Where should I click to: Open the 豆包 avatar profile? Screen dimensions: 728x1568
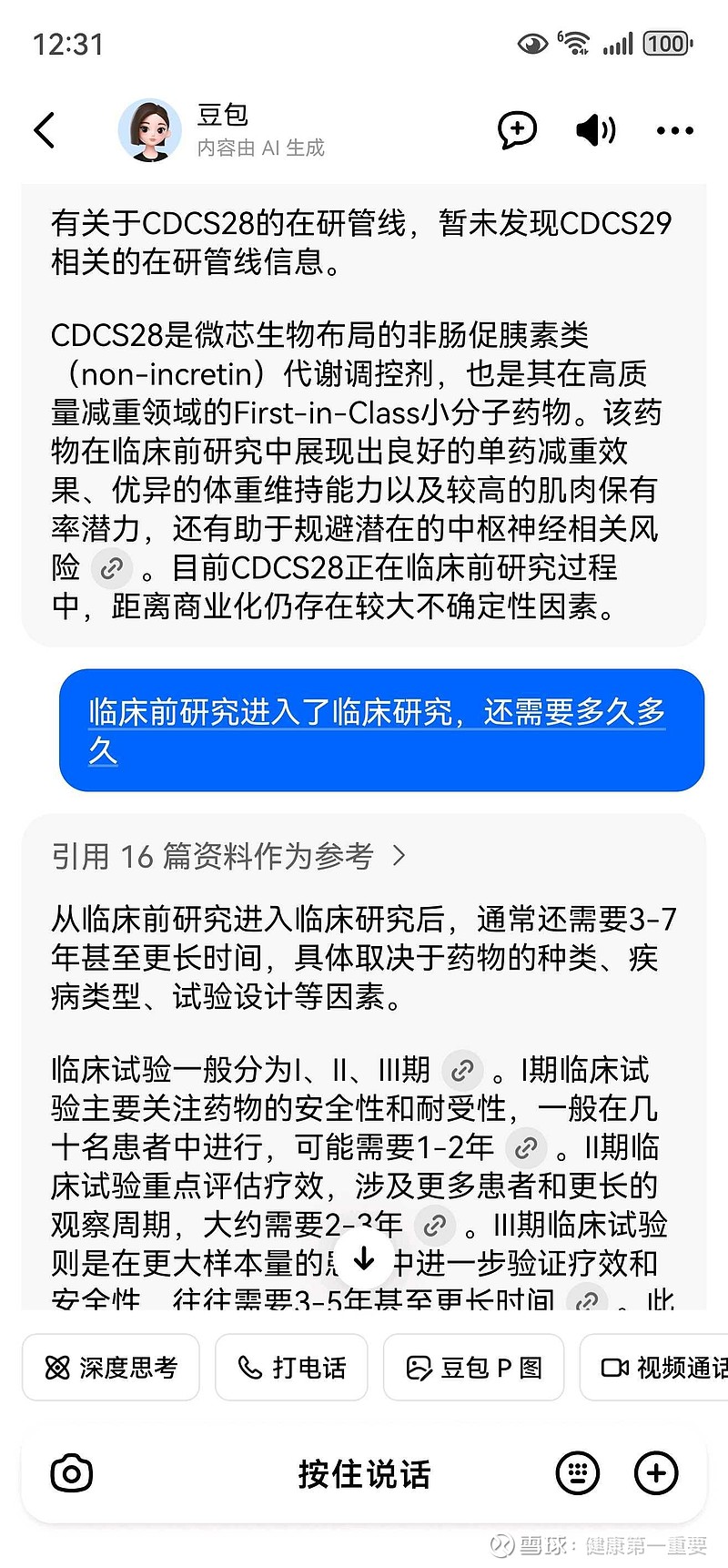(150, 130)
